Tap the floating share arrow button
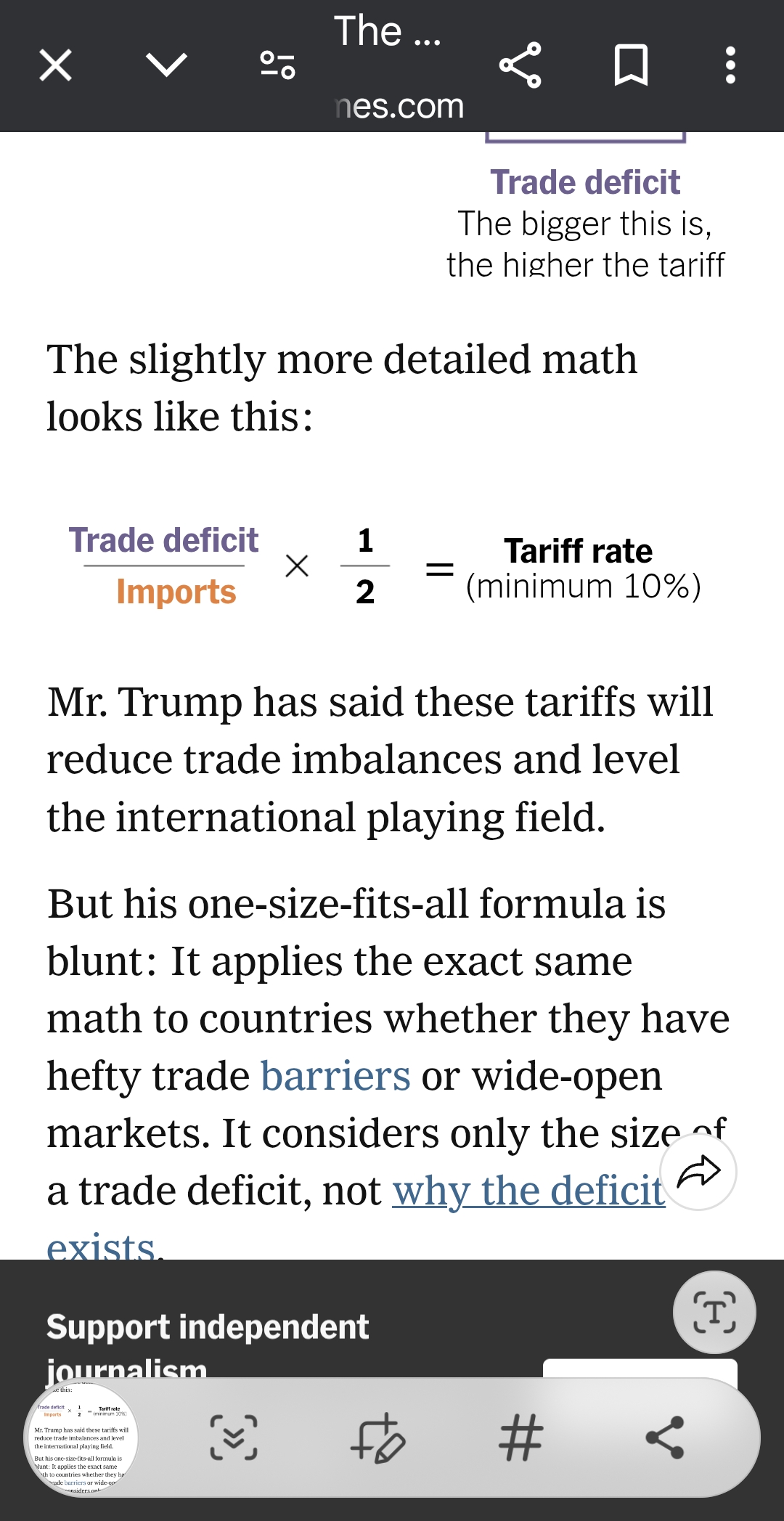 click(698, 1172)
